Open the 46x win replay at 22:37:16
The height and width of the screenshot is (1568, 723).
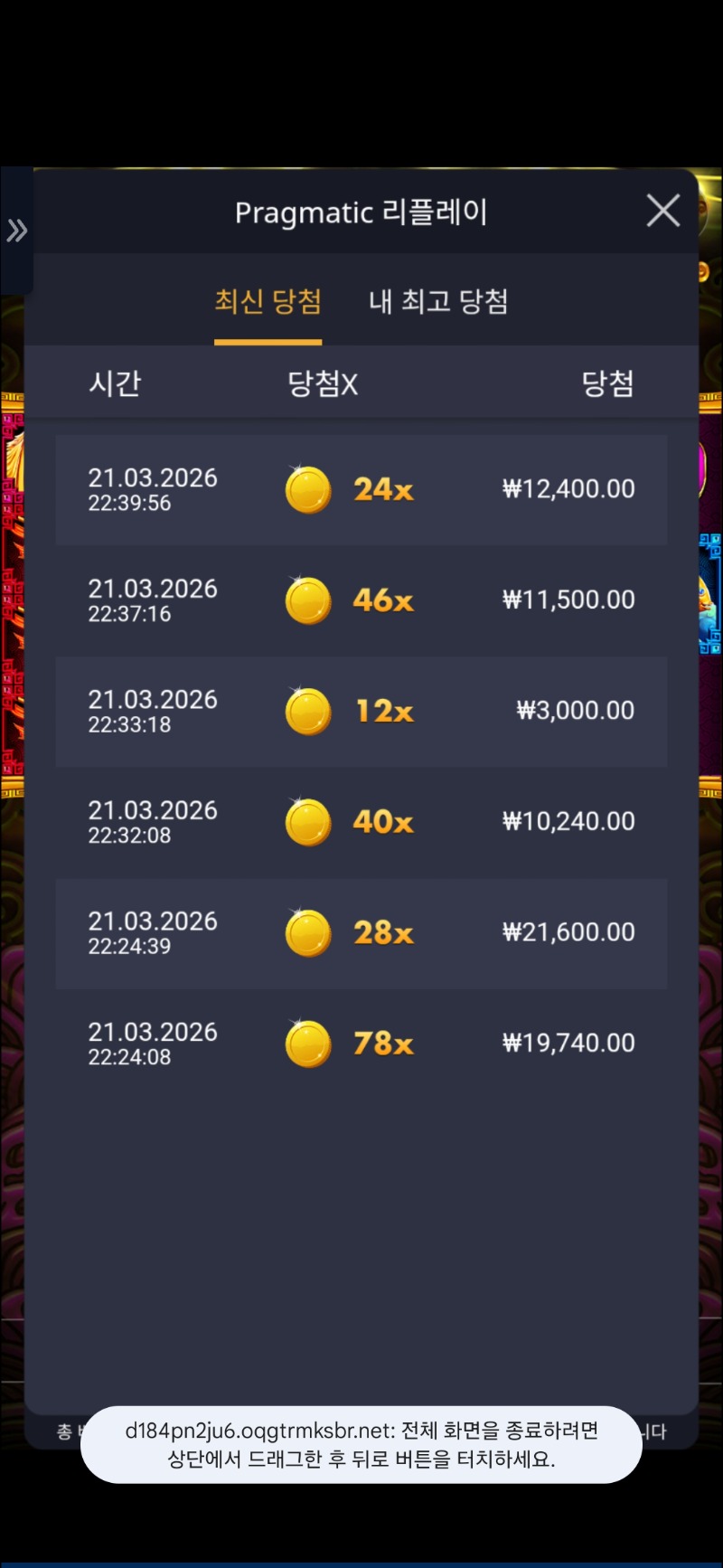[x=361, y=600]
